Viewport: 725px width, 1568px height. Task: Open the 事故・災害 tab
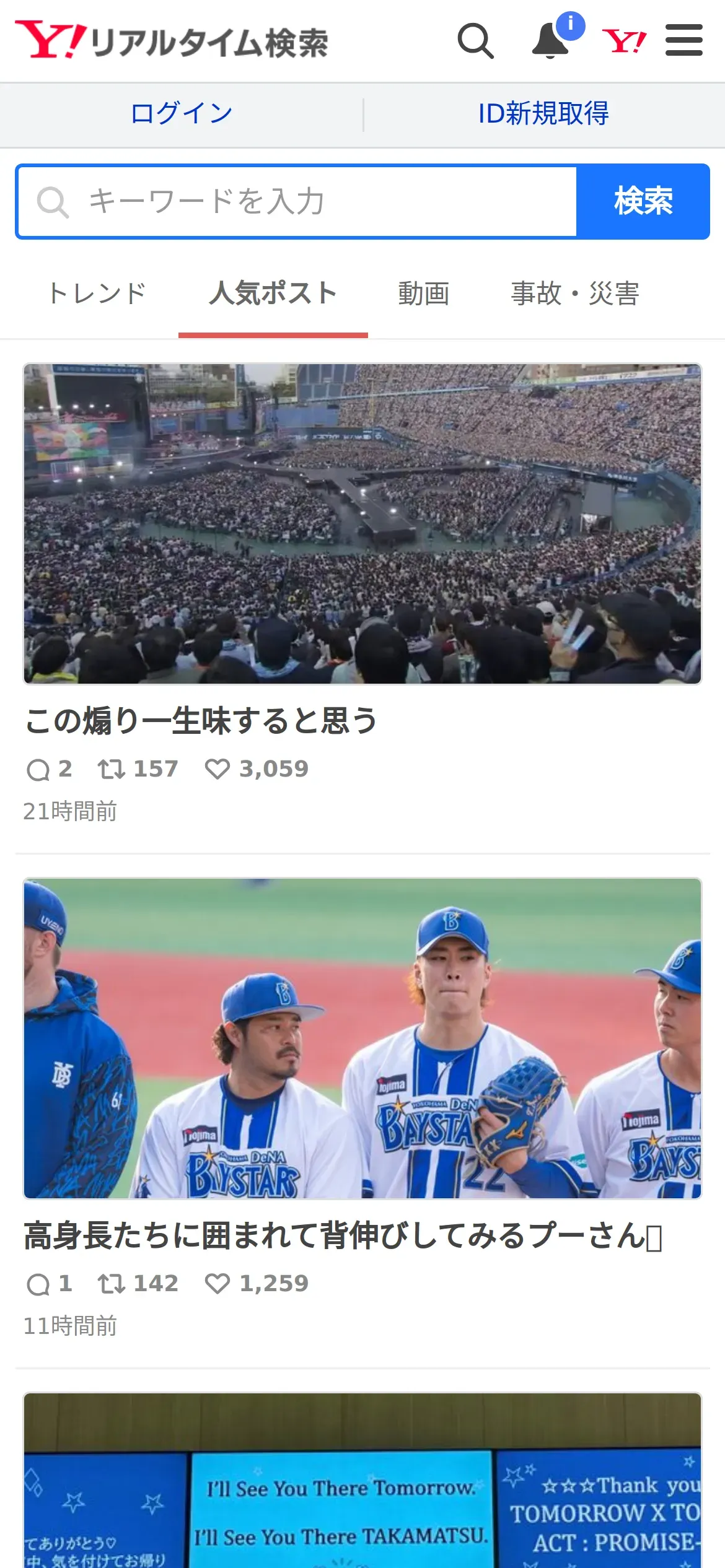575,294
